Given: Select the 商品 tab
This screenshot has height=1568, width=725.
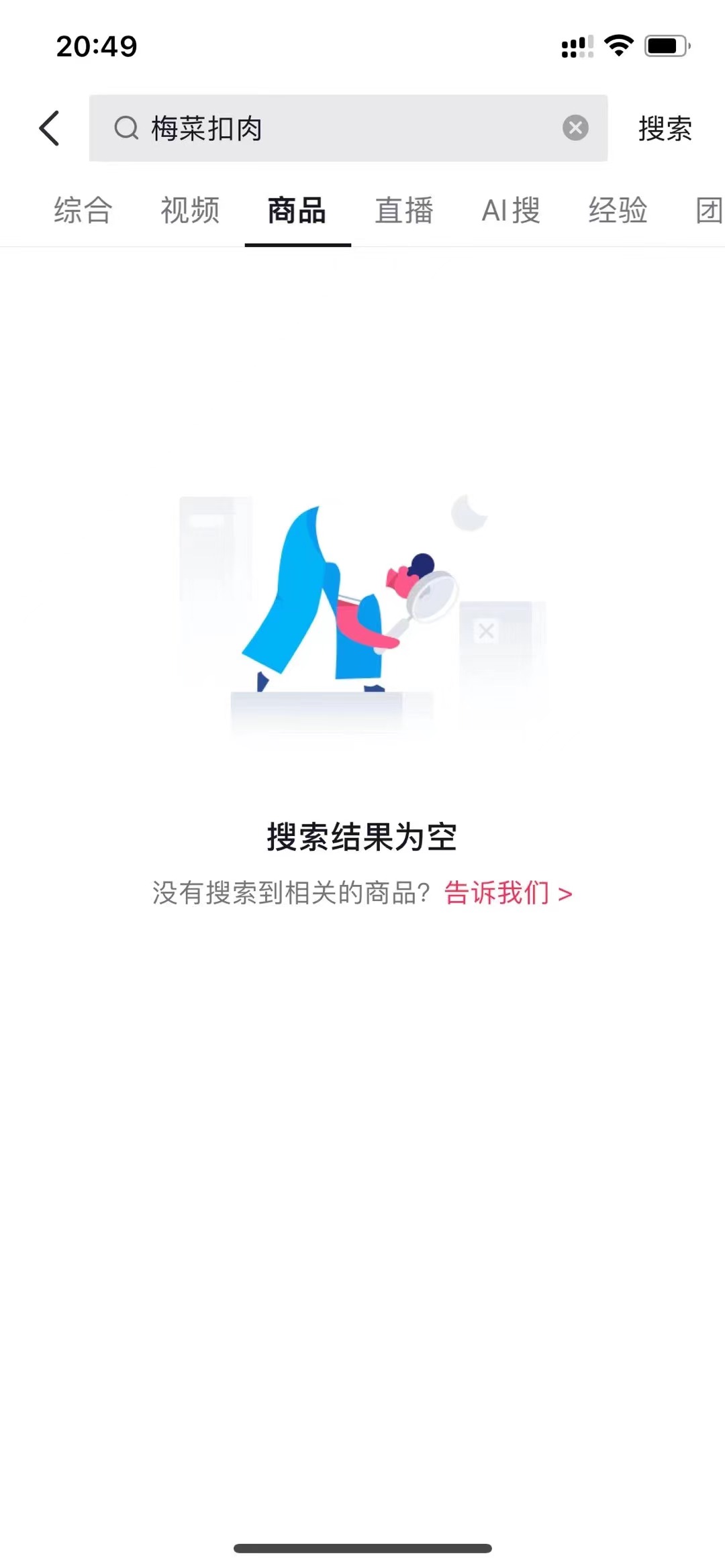Looking at the screenshot, I should click(297, 210).
